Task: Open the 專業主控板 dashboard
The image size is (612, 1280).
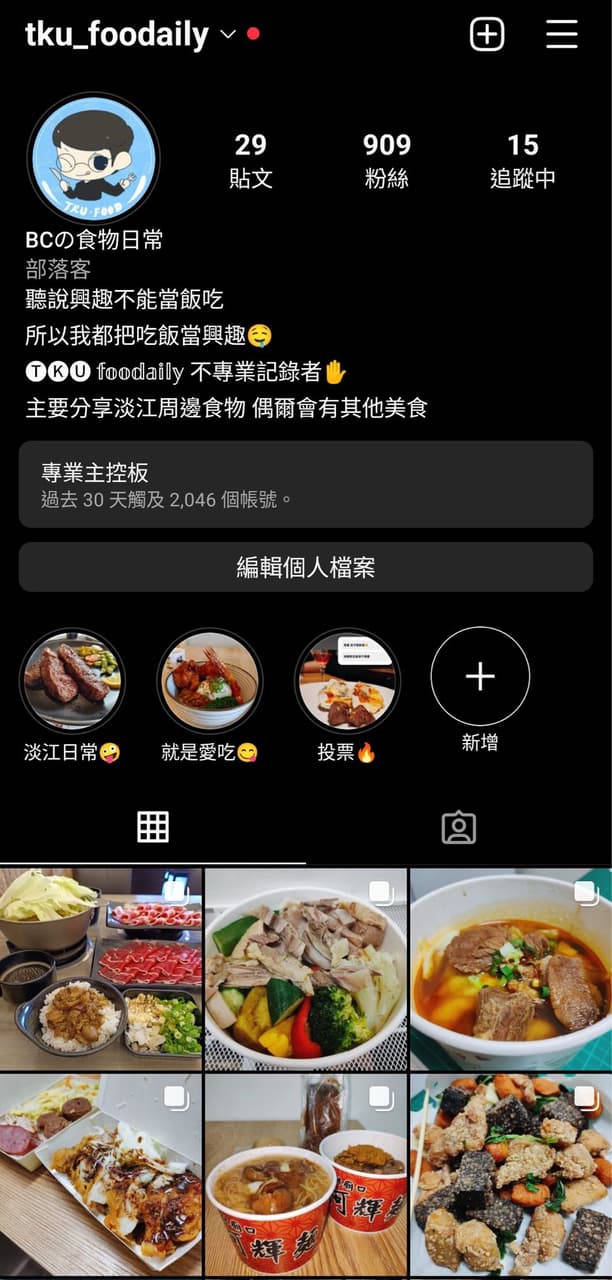Action: pyautogui.click(x=306, y=484)
